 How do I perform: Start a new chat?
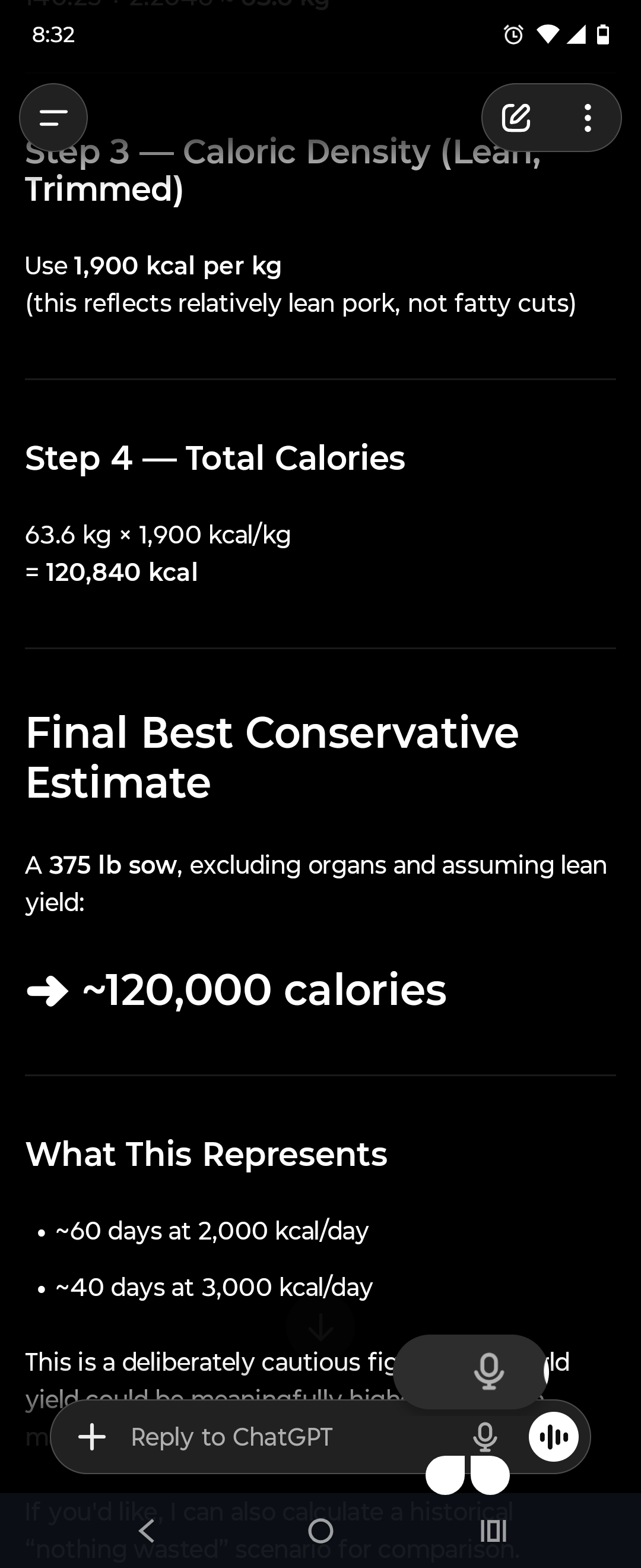[x=516, y=118]
